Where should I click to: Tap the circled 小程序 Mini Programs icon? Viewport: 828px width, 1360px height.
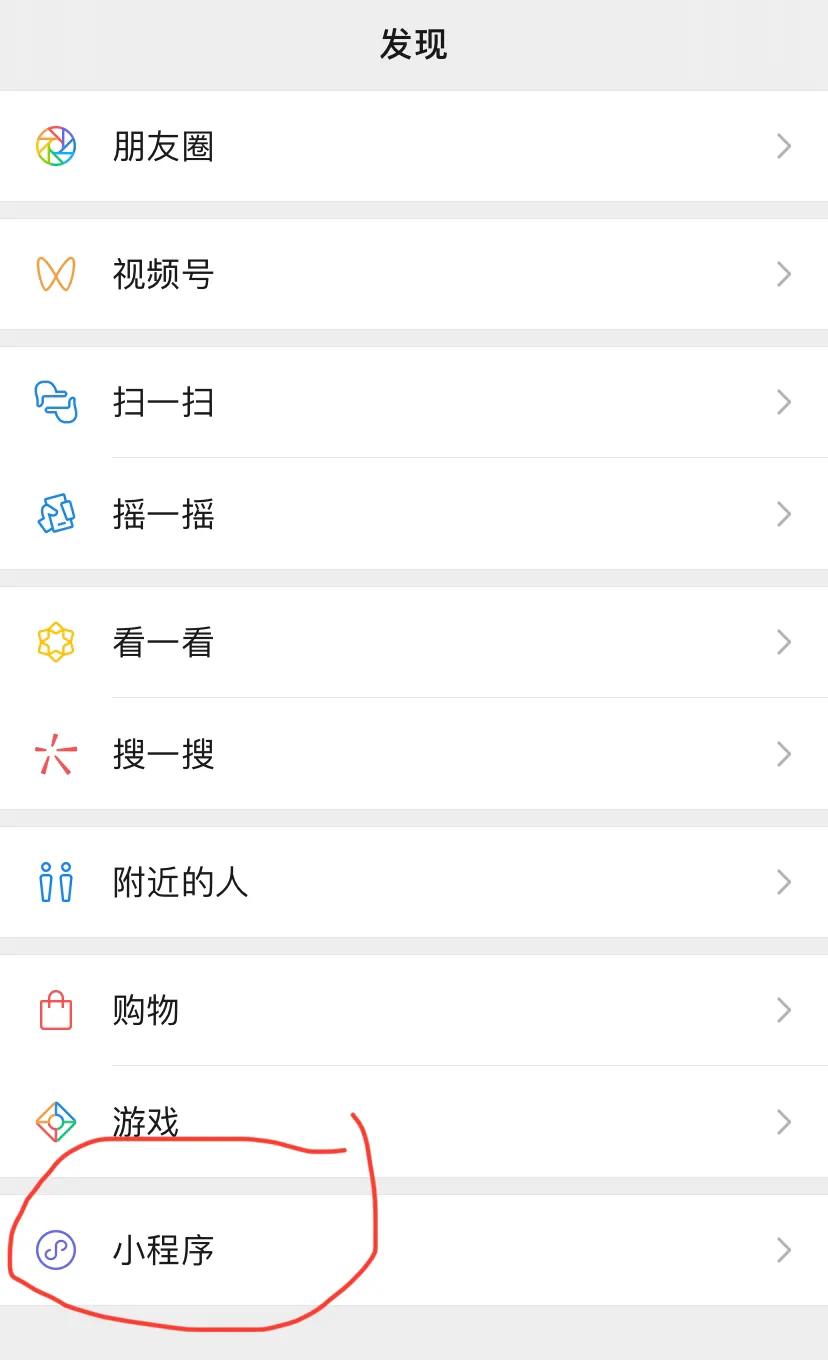55,1250
